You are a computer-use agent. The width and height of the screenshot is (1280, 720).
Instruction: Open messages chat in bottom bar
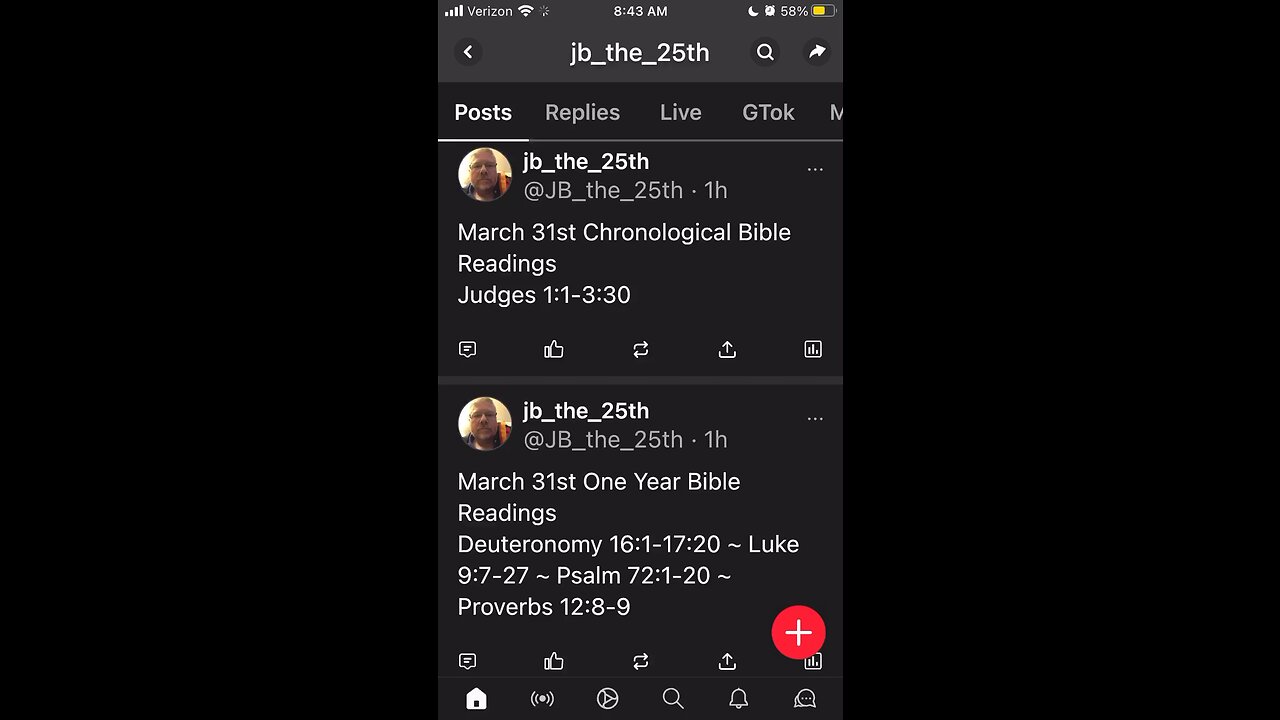point(805,699)
